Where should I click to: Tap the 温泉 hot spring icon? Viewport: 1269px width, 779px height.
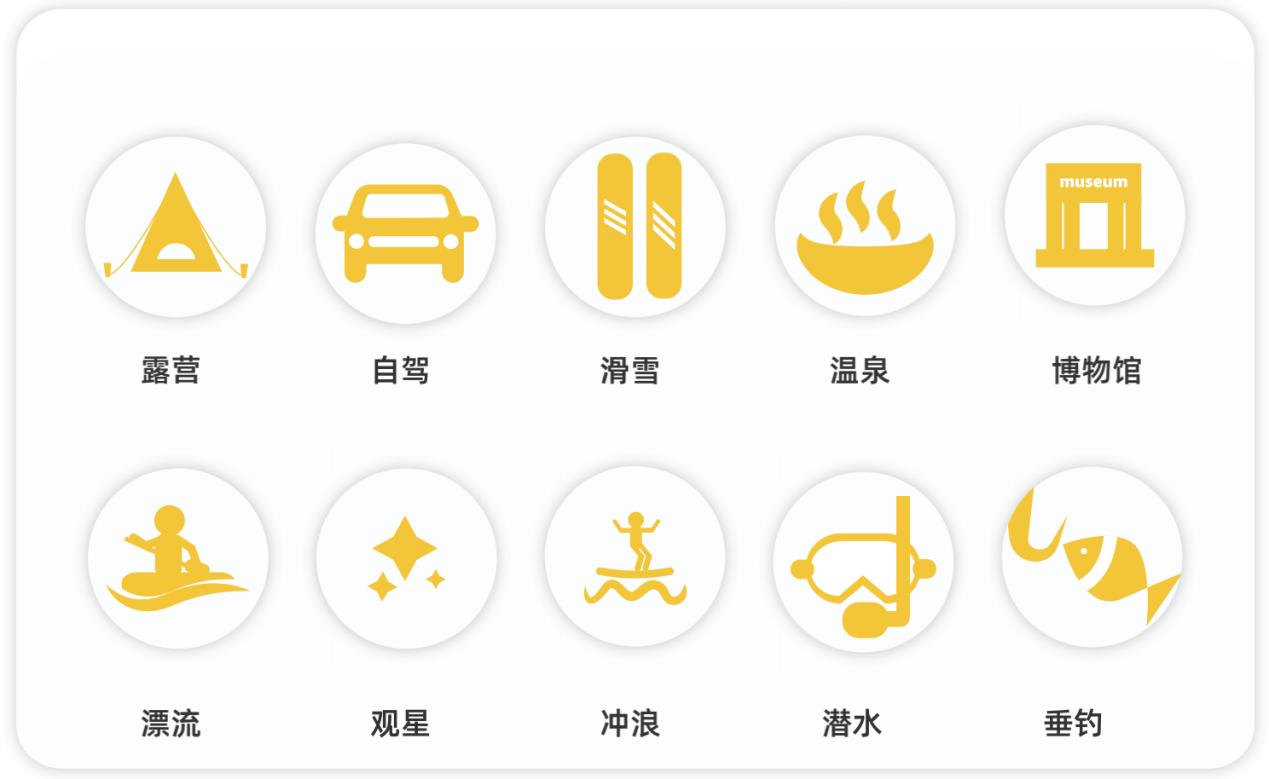coord(864,227)
